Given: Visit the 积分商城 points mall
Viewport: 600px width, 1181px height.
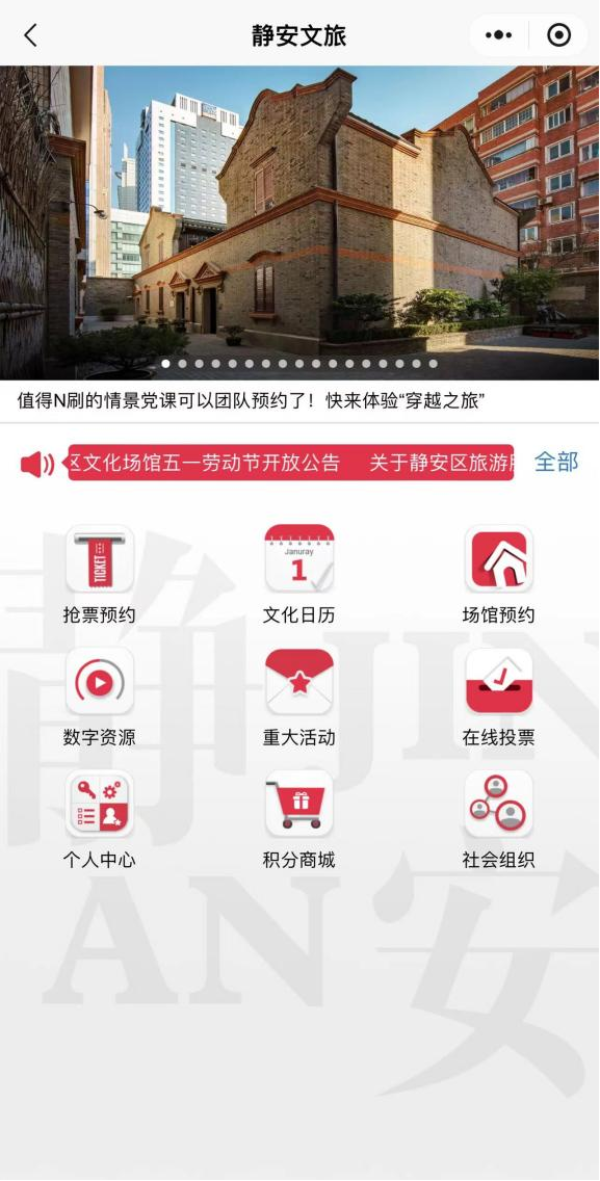Looking at the screenshot, I should (299, 819).
